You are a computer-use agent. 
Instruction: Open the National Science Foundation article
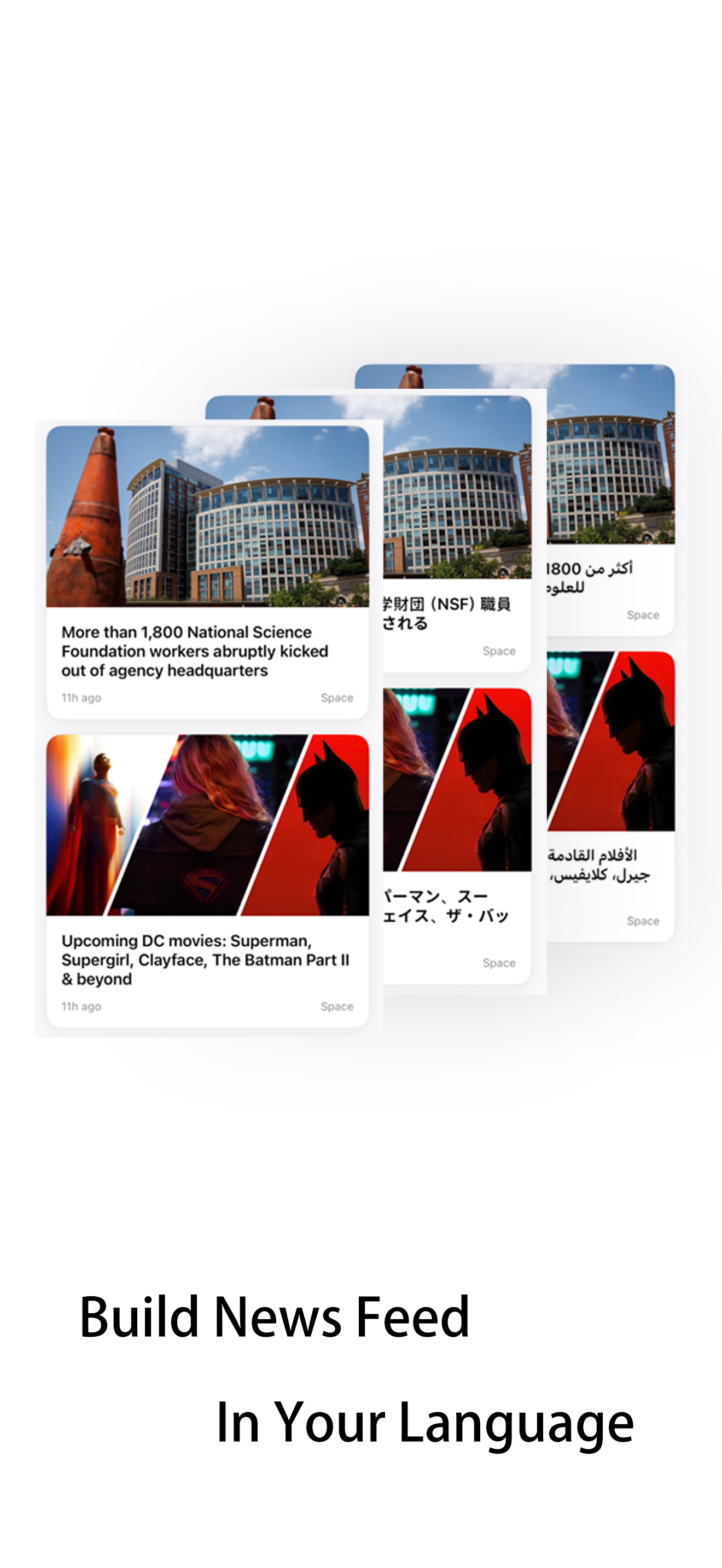point(195,651)
